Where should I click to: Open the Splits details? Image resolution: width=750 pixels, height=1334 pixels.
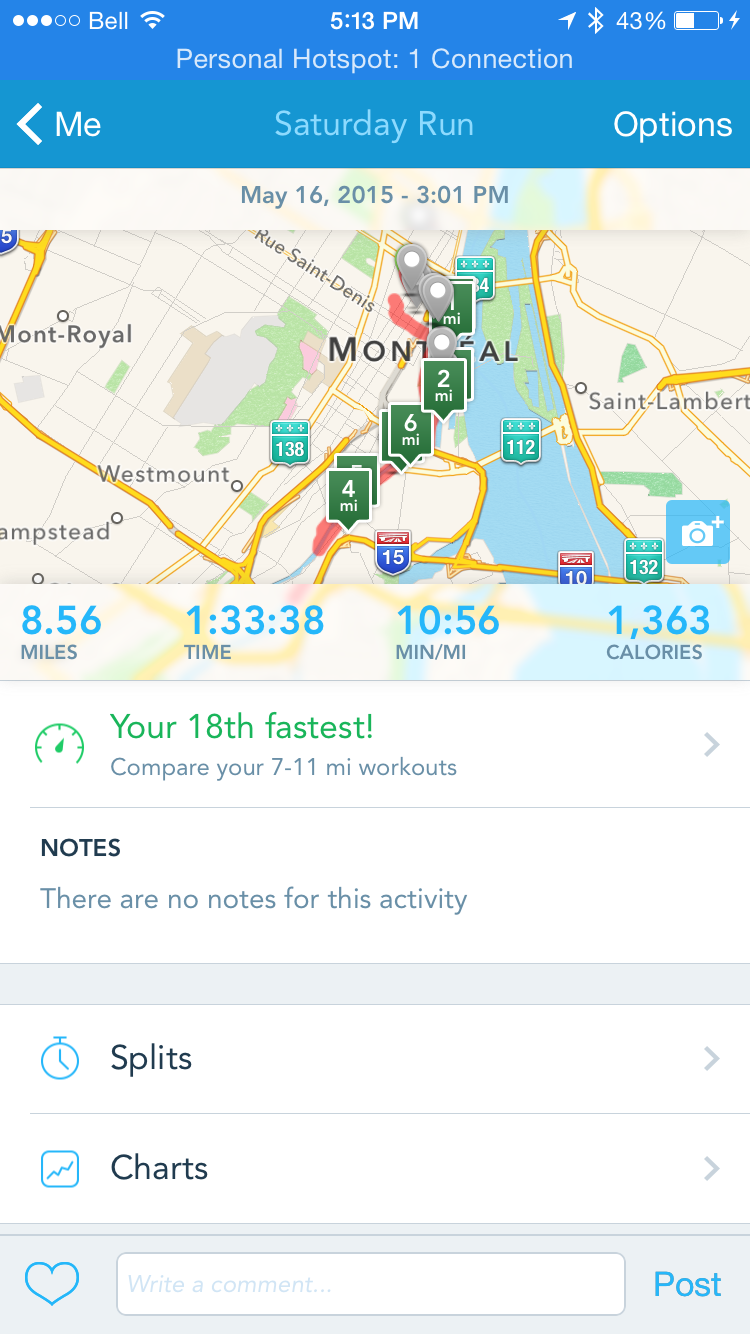tap(375, 1059)
